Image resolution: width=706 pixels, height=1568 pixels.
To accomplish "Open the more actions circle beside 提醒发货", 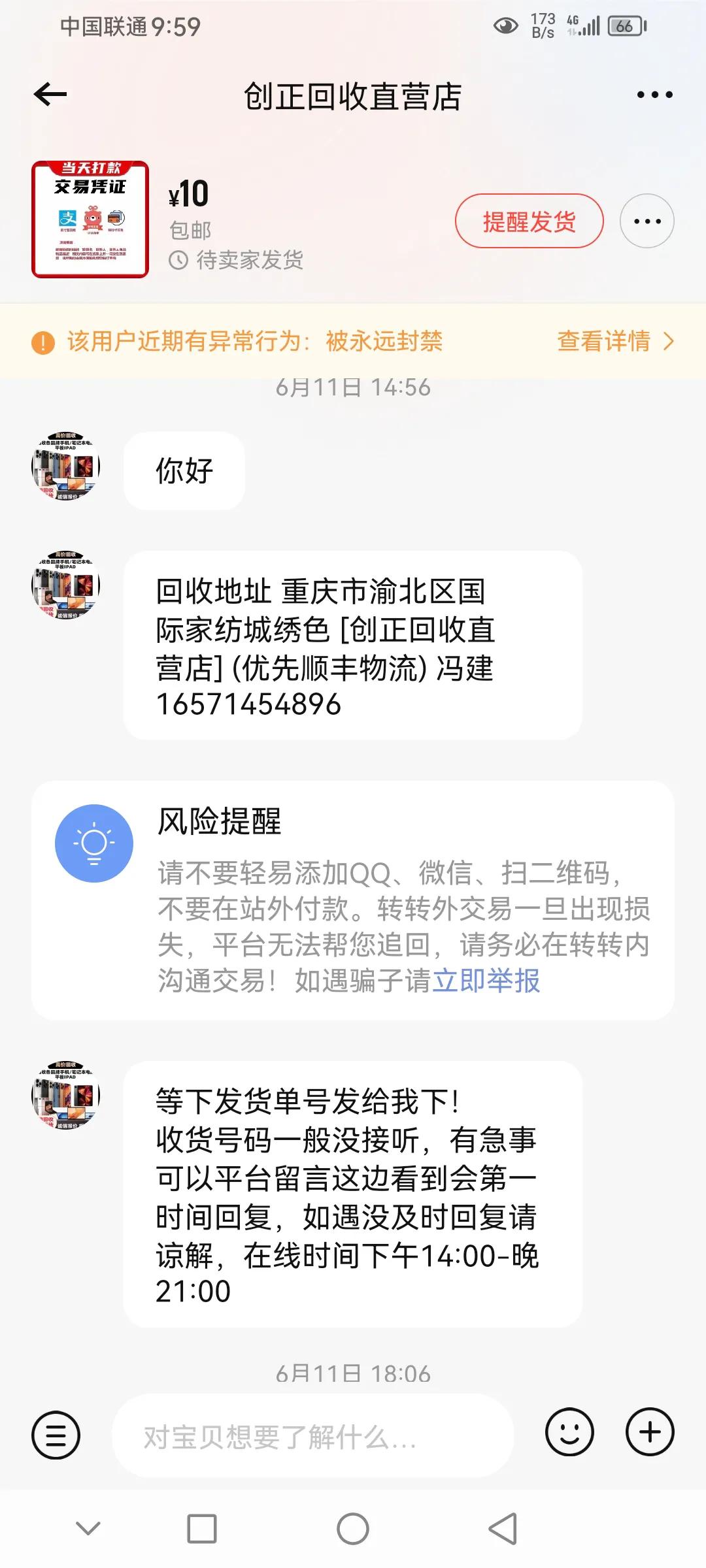I will (x=645, y=221).
